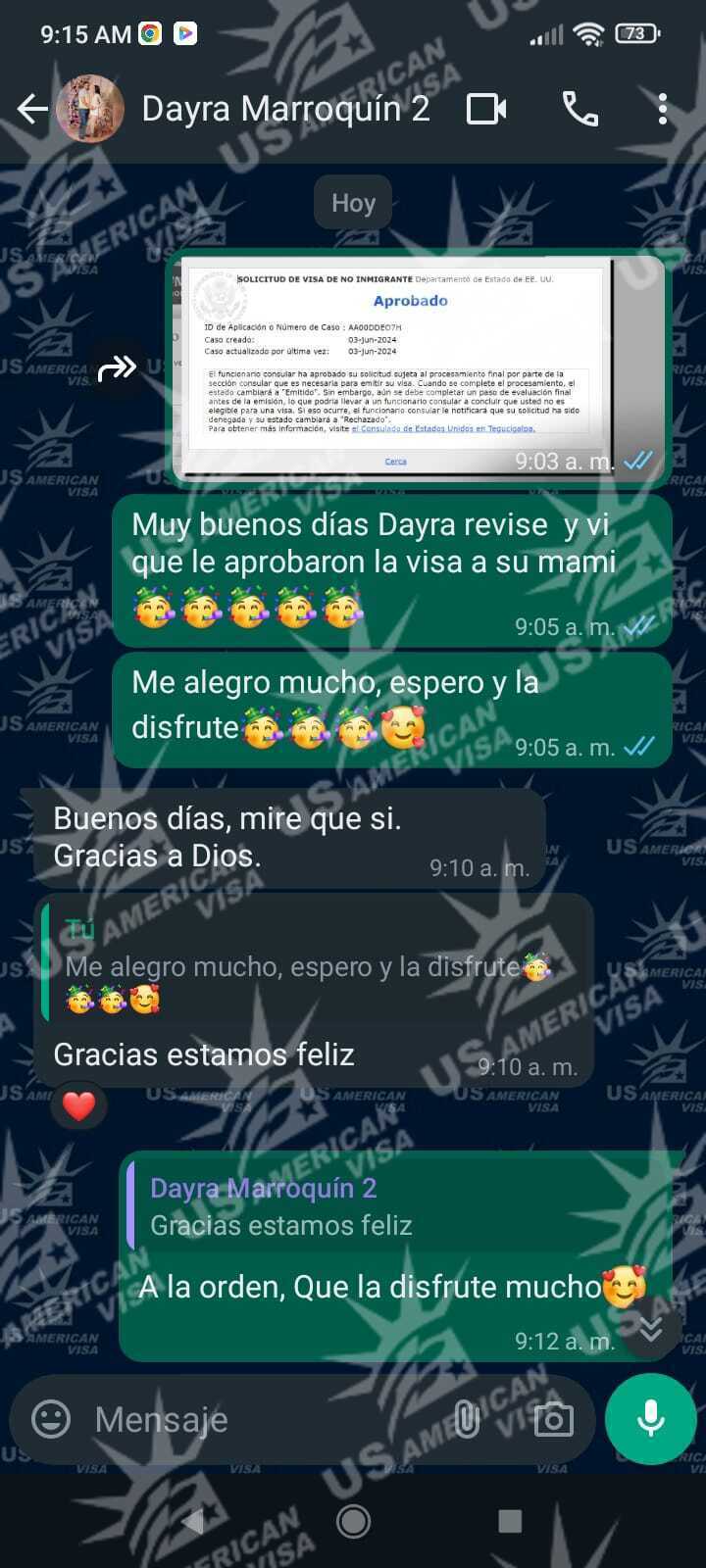Viewport: 706px width, 1568px height.
Task: Start a voice call with Dayra
Action: (x=580, y=109)
